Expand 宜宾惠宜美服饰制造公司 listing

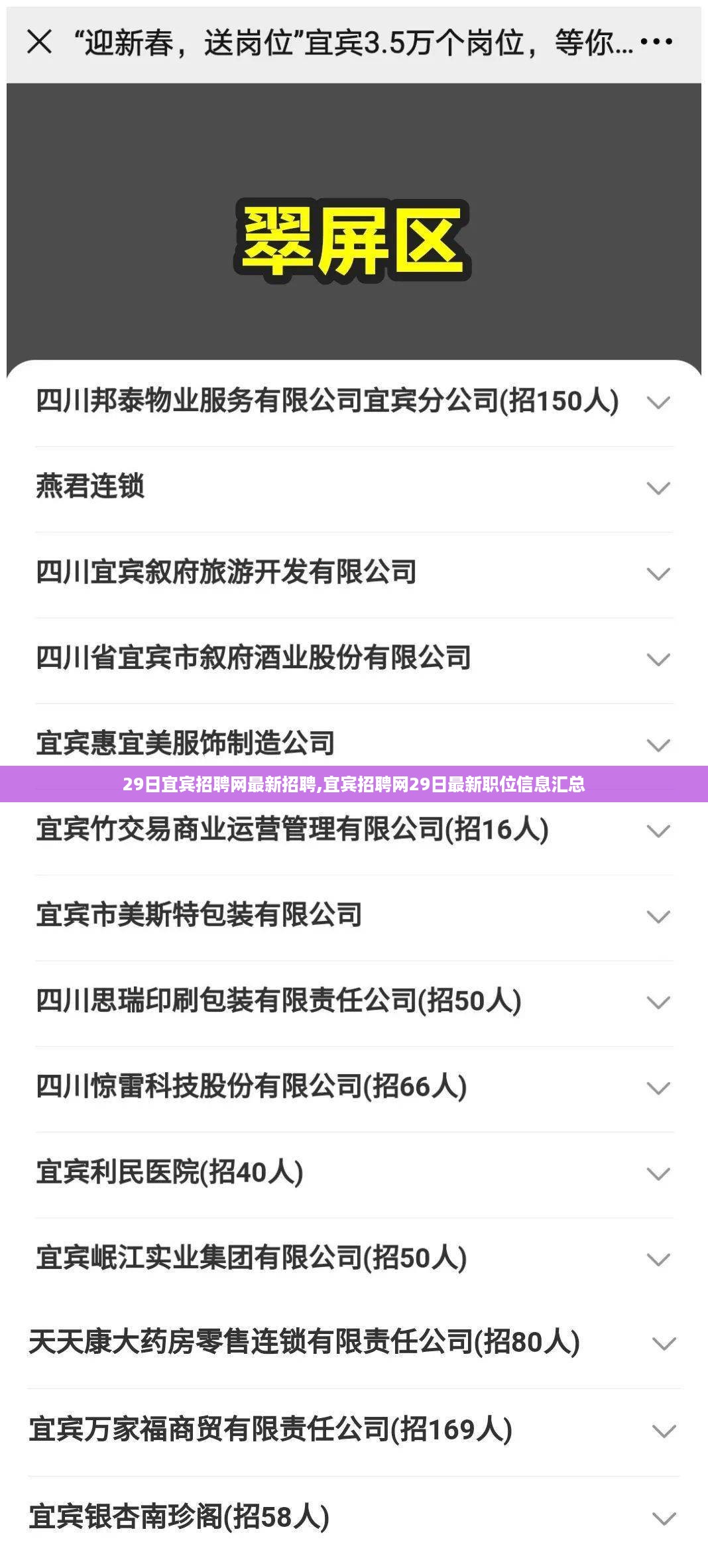coord(658,745)
